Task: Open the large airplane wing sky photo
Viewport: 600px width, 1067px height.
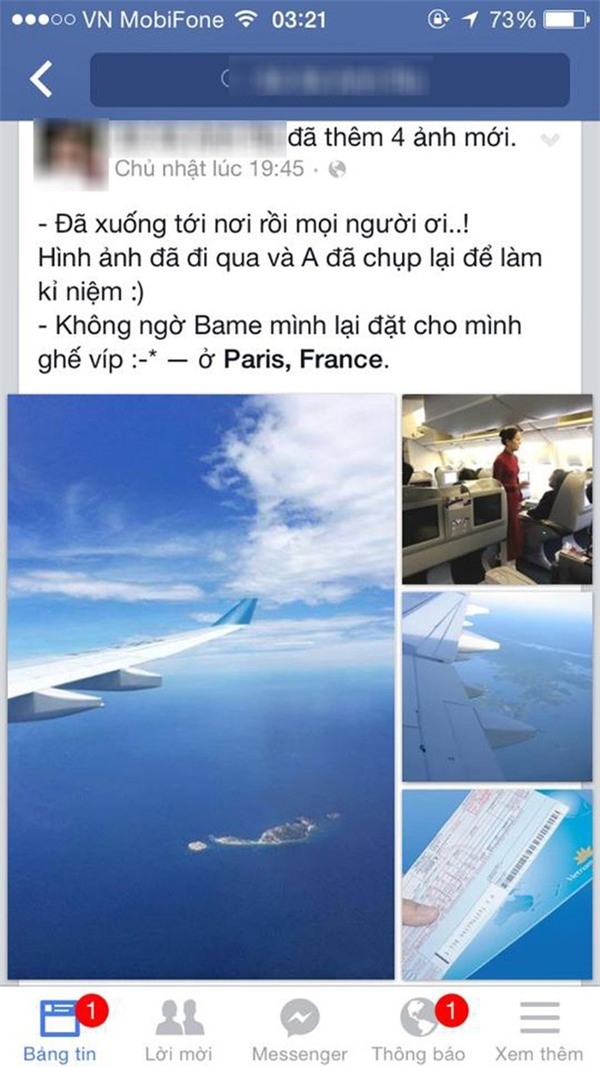Action: [201, 685]
